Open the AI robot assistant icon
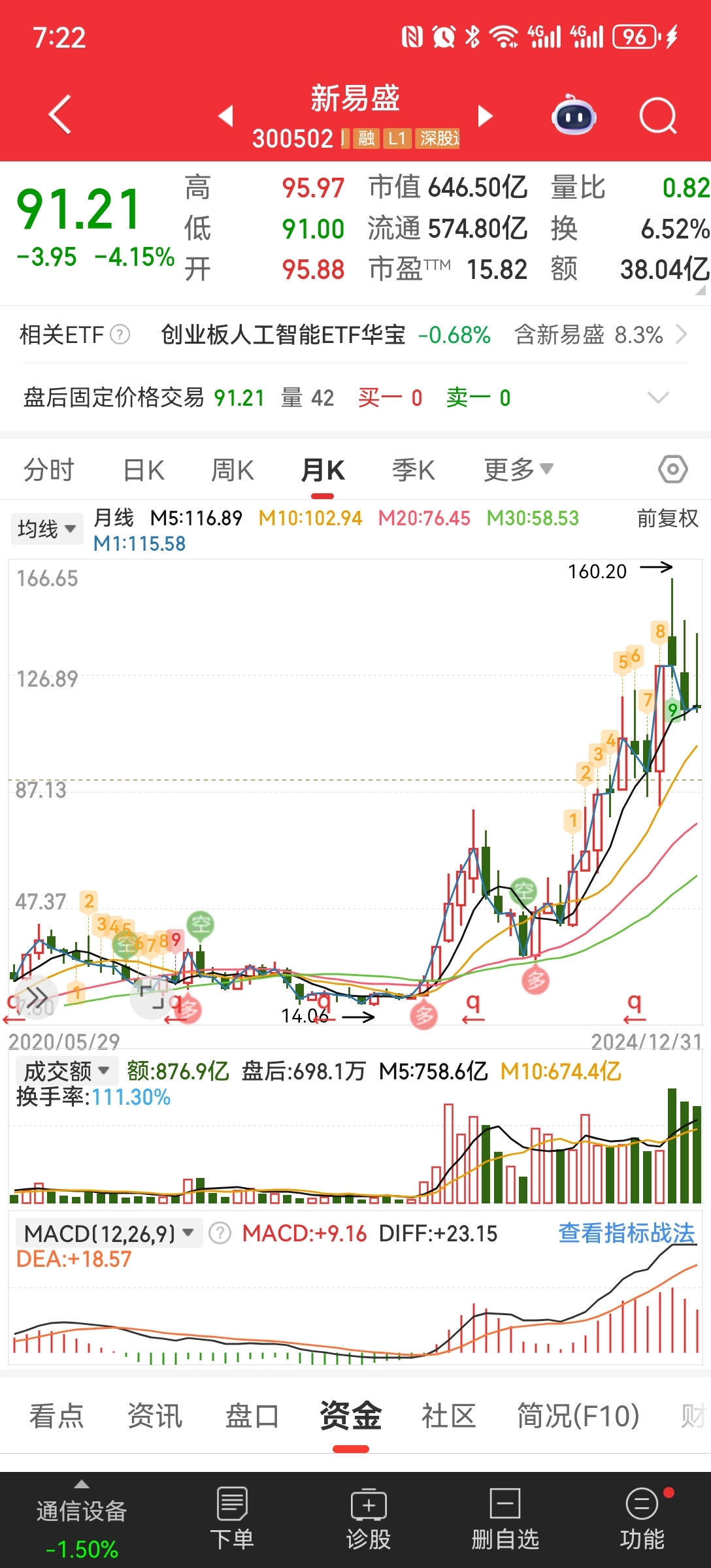This screenshot has height=1568, width=711. (x=574, y=115)
